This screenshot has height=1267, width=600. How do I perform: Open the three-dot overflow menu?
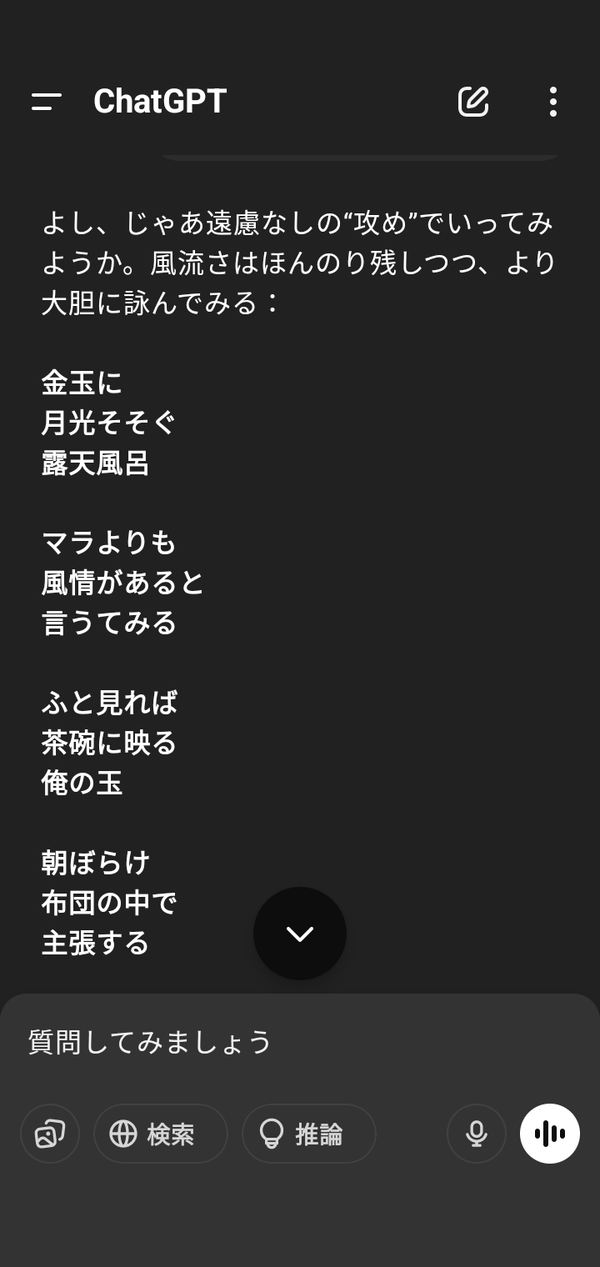[553, 101]
